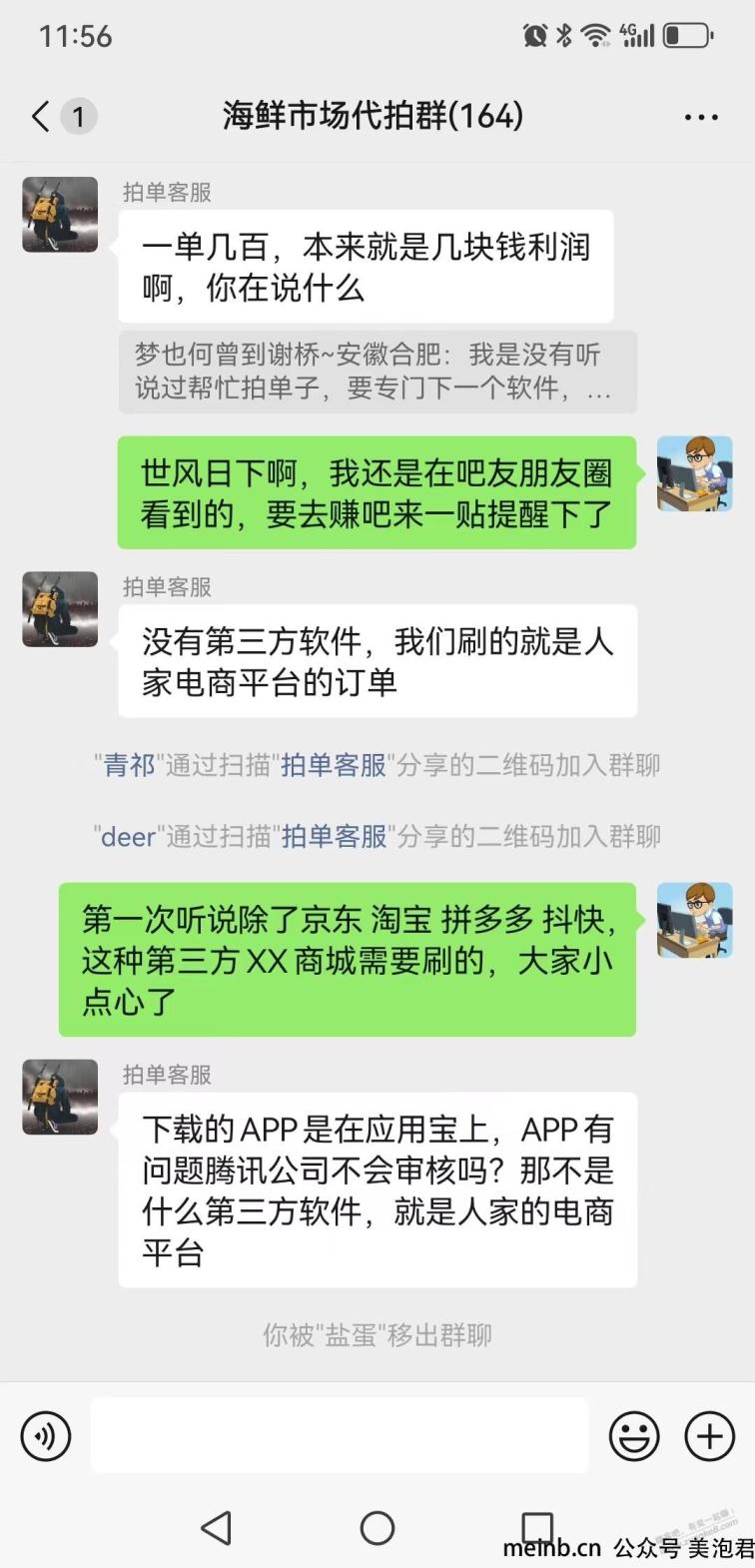Open the group chat overflow menu

pos(701,117)
